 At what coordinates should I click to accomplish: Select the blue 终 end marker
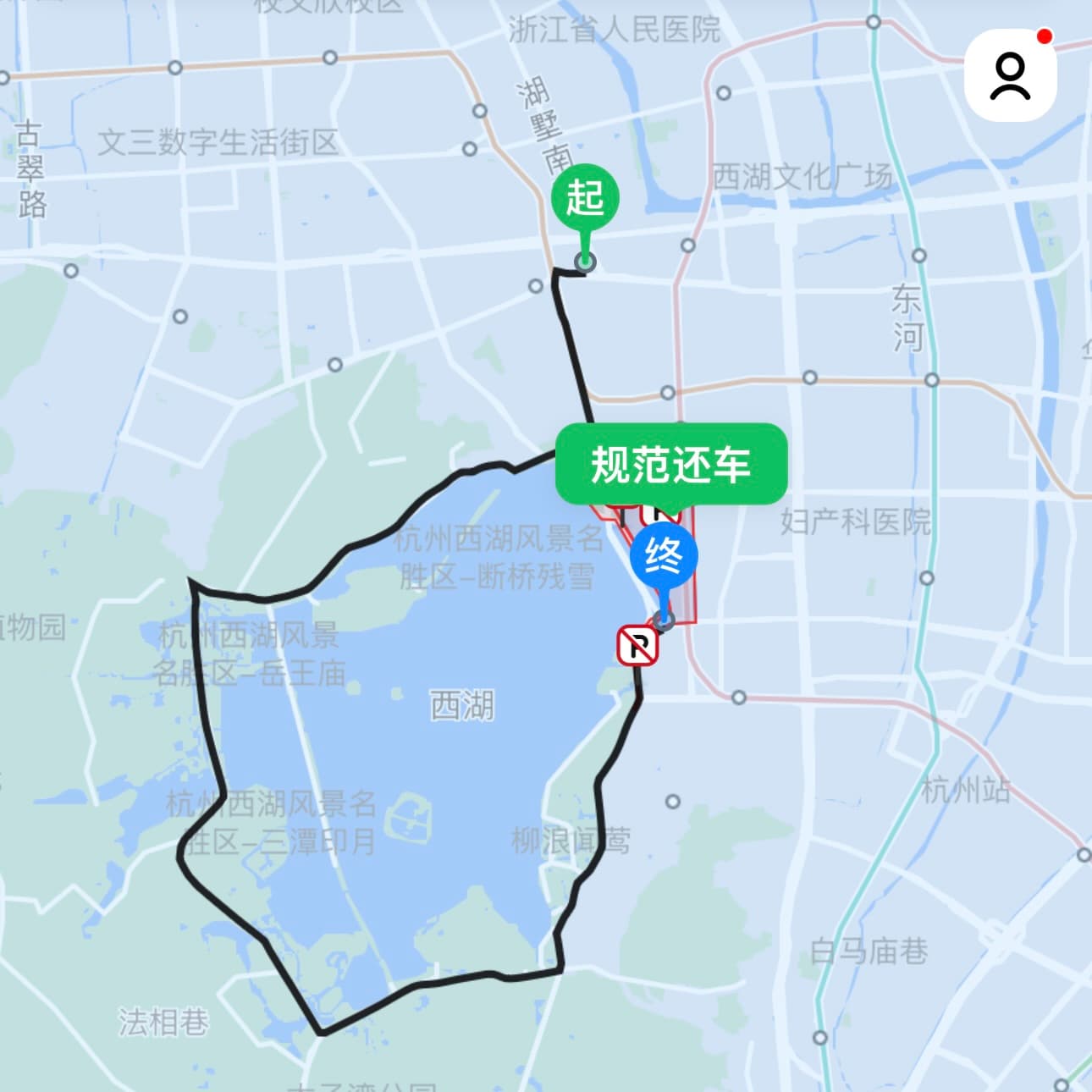coord(664,557)
